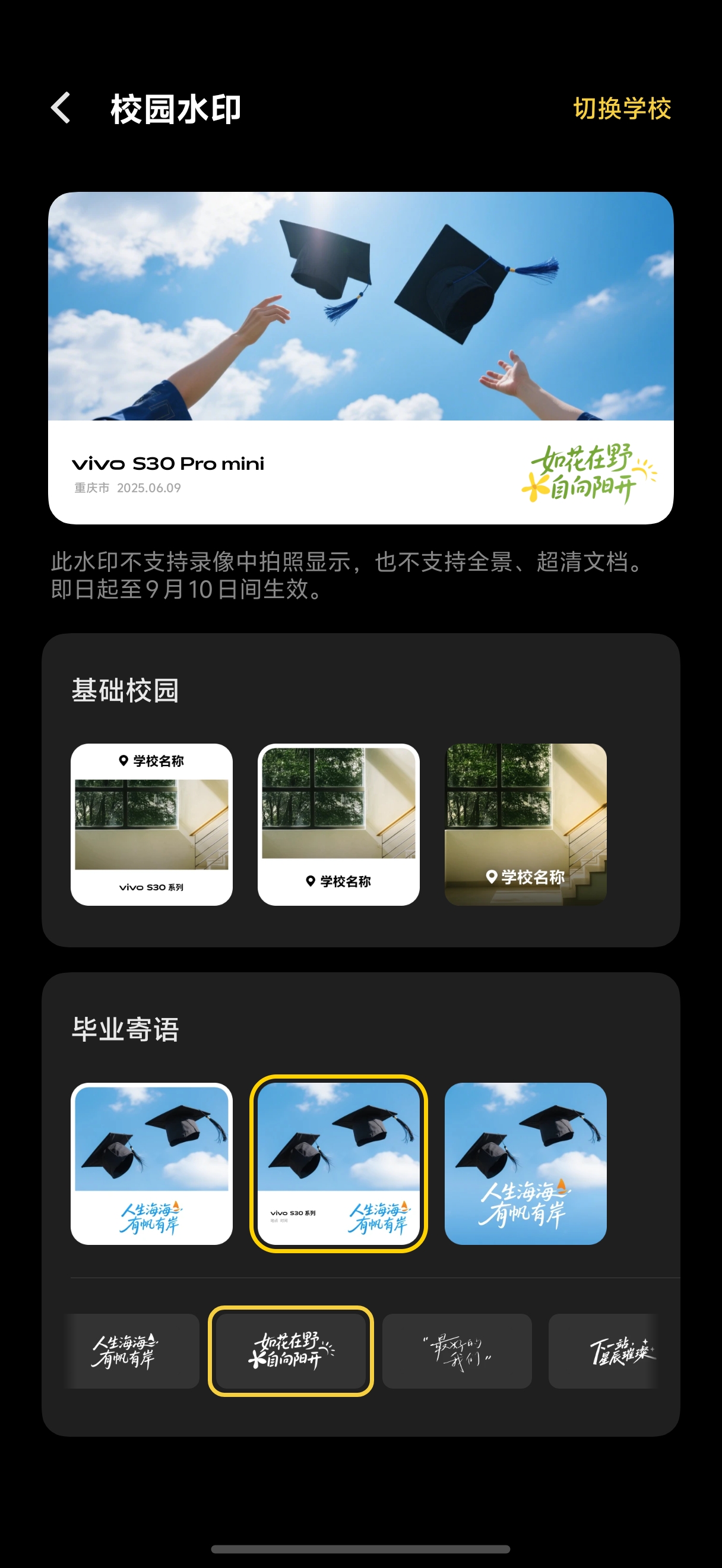Select the basic campus style with school name on top

pyautogui.click(x=151, y=824)
